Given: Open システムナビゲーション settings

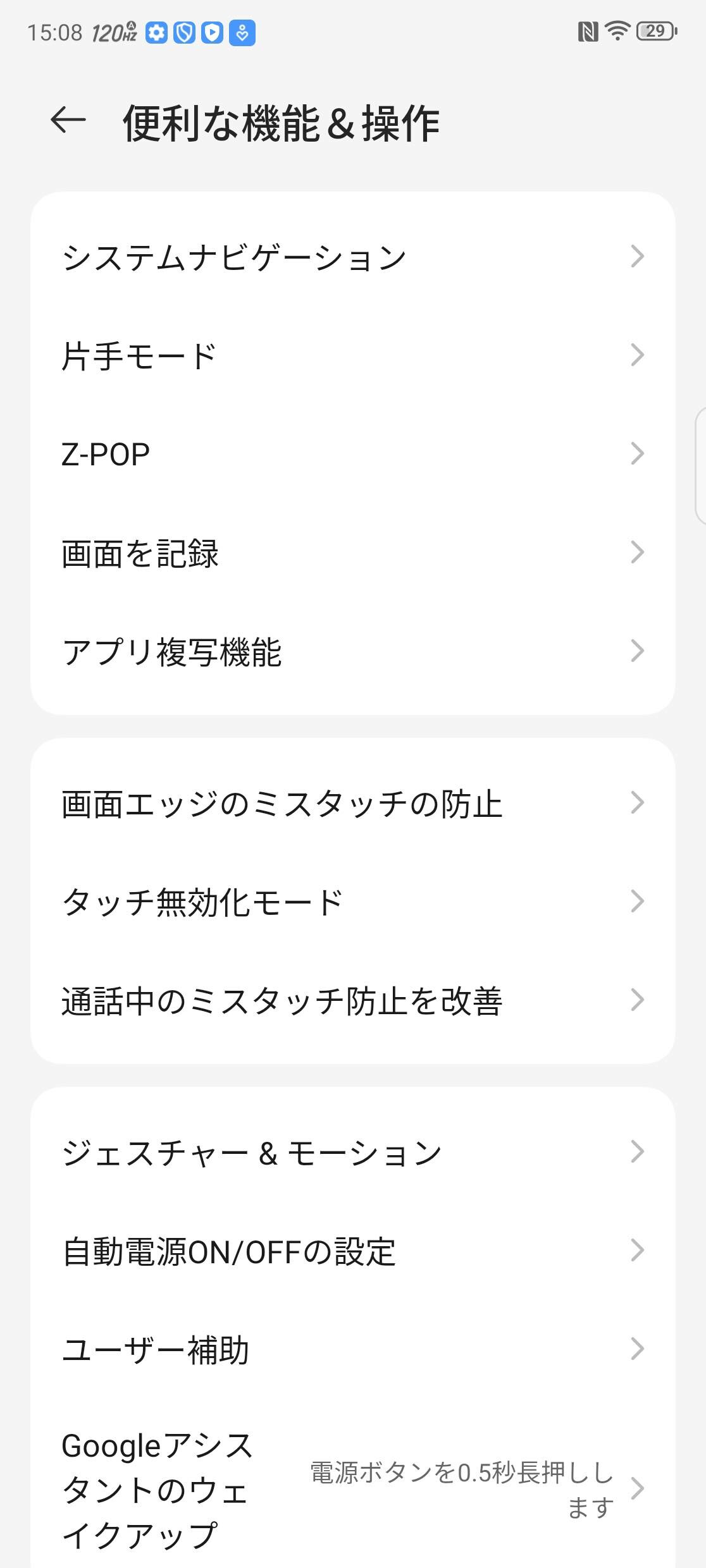Looking at the screenshot, I should coord(352,257).
